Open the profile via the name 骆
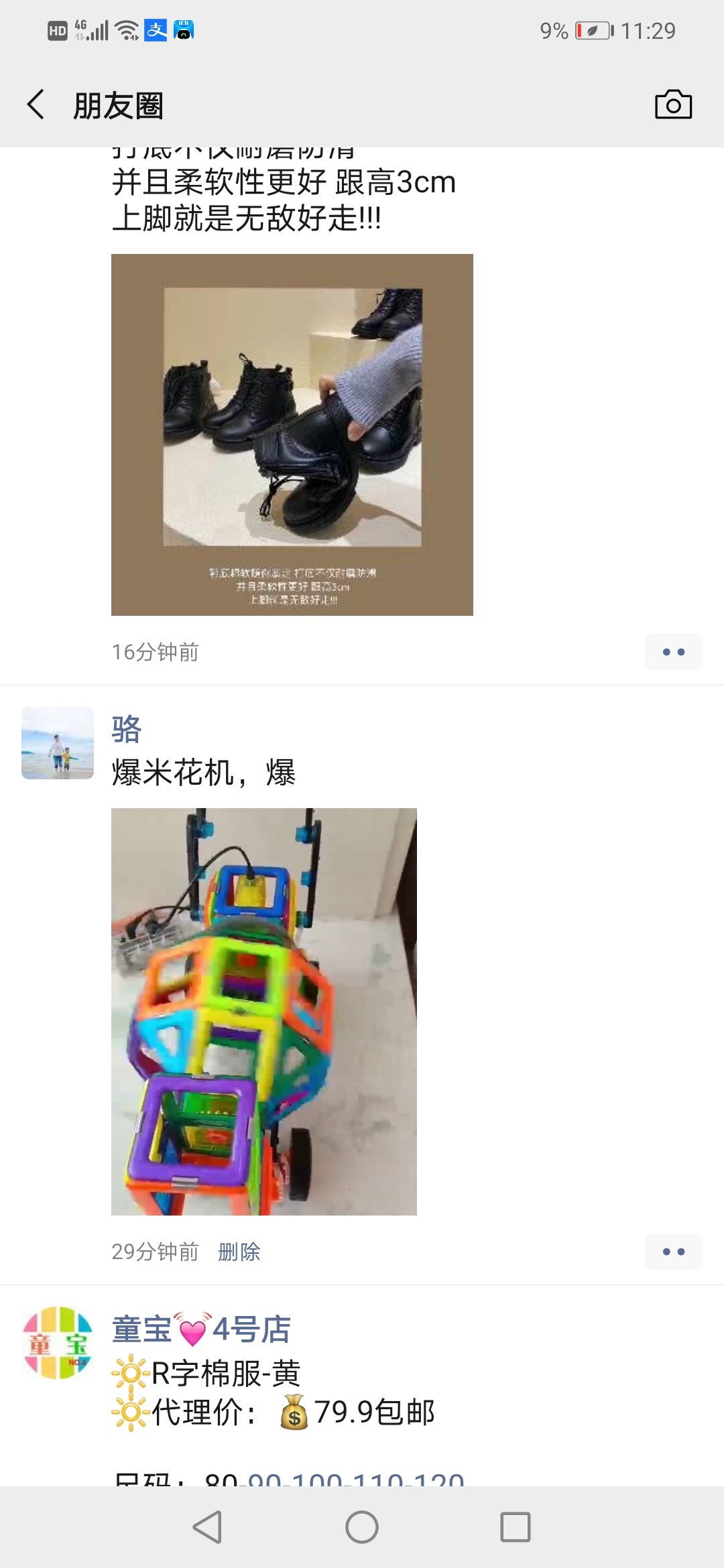The height and width of the screenshot is (1568, 724). 127,730
